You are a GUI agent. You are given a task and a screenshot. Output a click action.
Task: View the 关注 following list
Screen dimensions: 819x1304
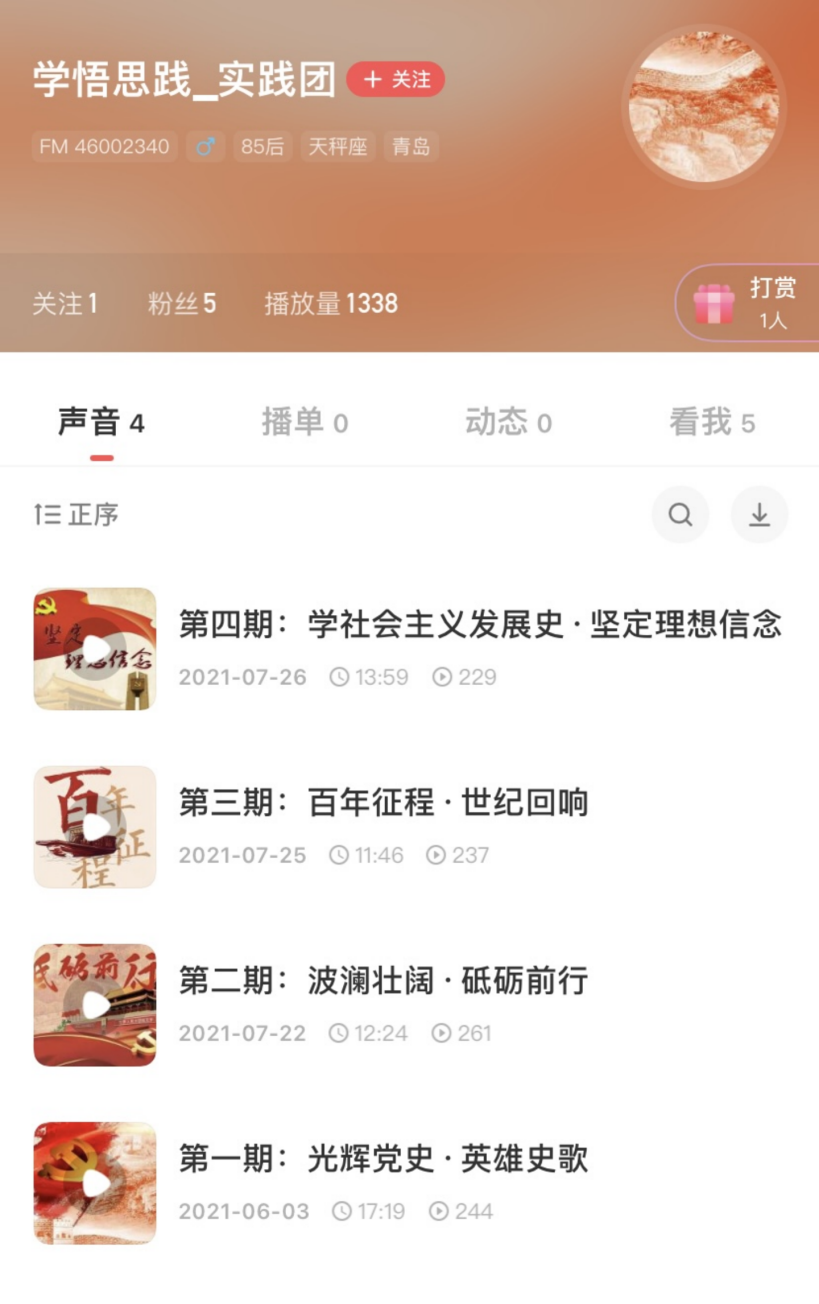coord(65,304)
